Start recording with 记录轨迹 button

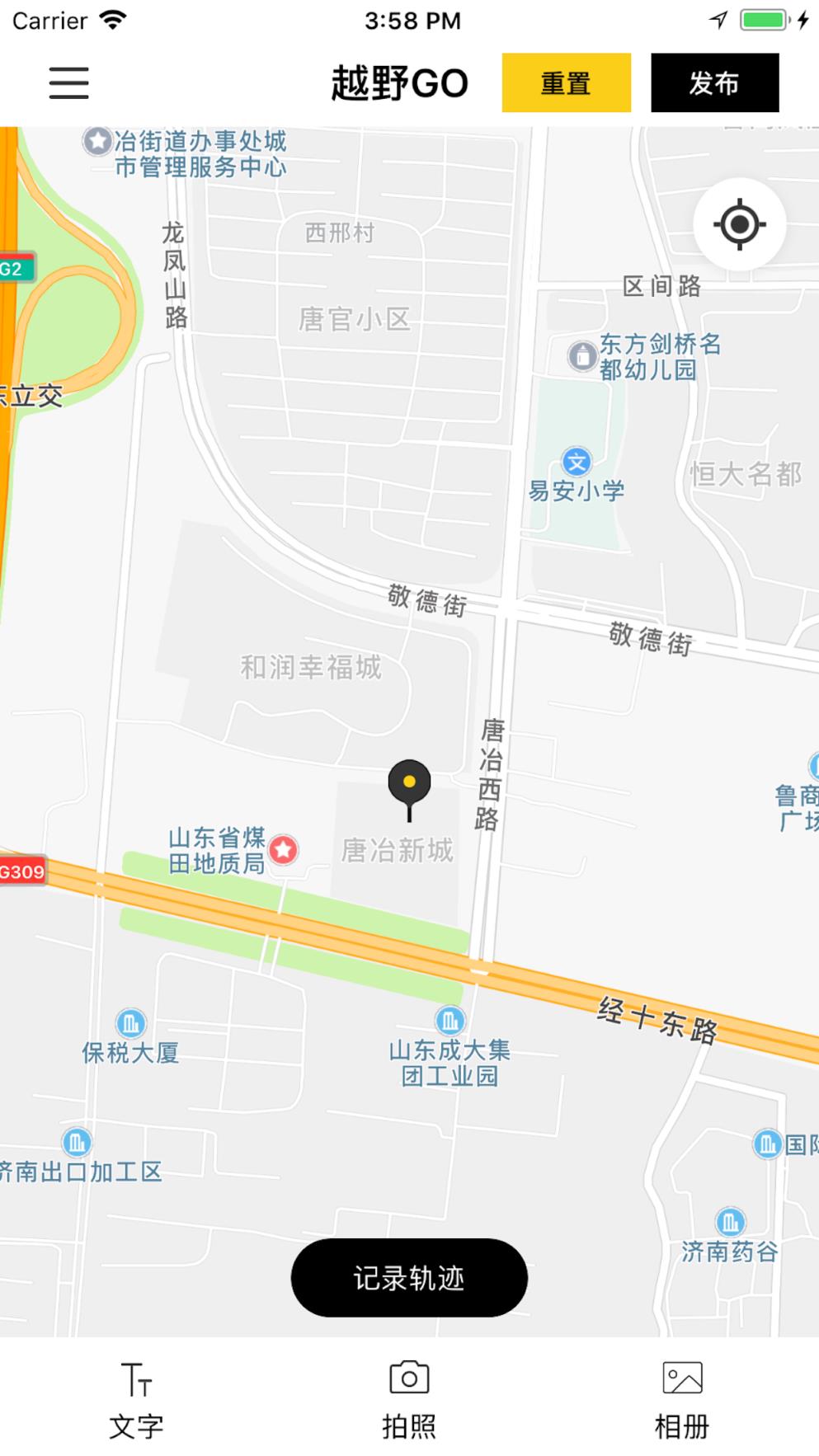409,1277
